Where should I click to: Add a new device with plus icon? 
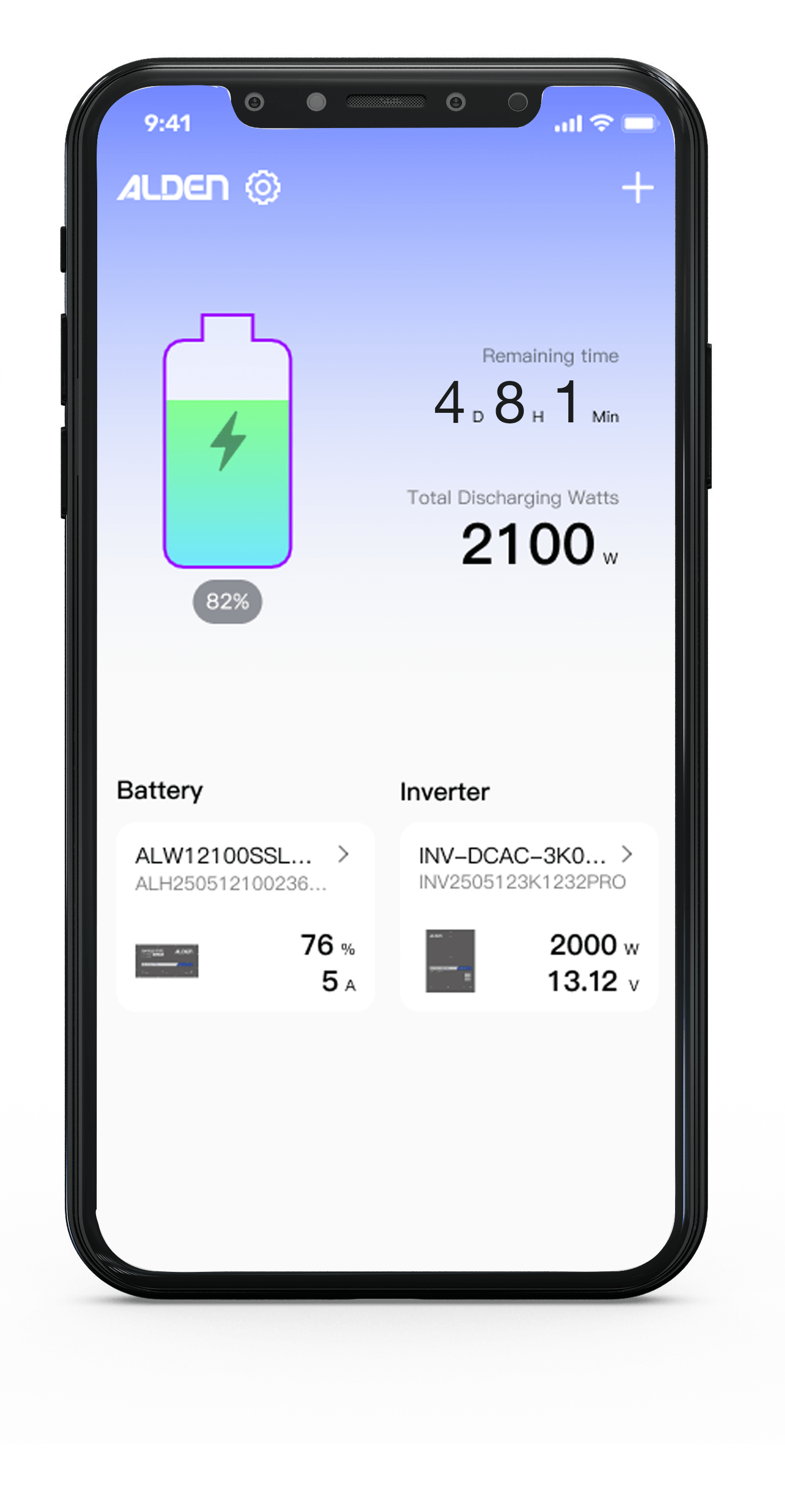[637, 188]
